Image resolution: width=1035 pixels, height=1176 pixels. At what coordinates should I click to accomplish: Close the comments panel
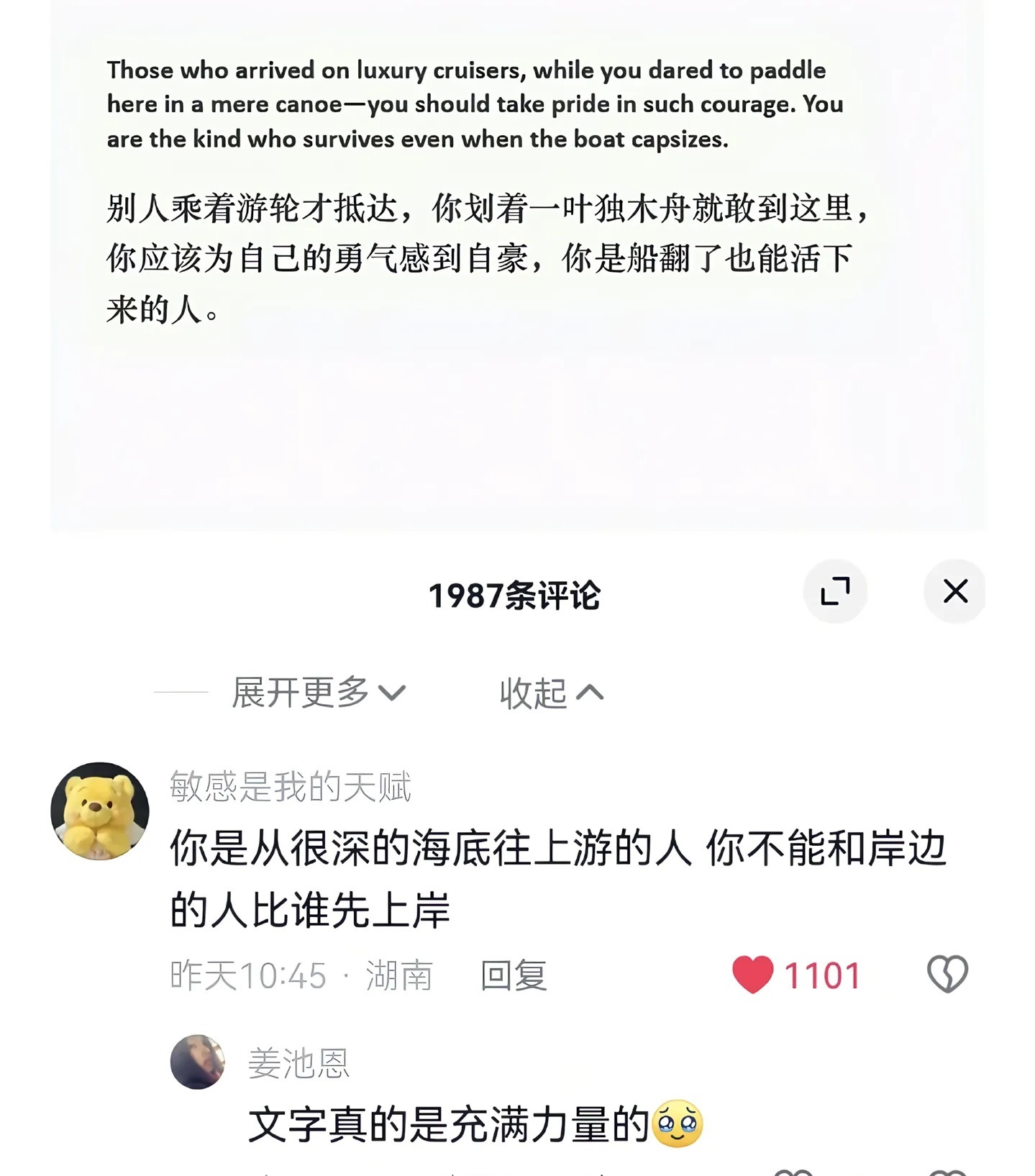(954, 591)
